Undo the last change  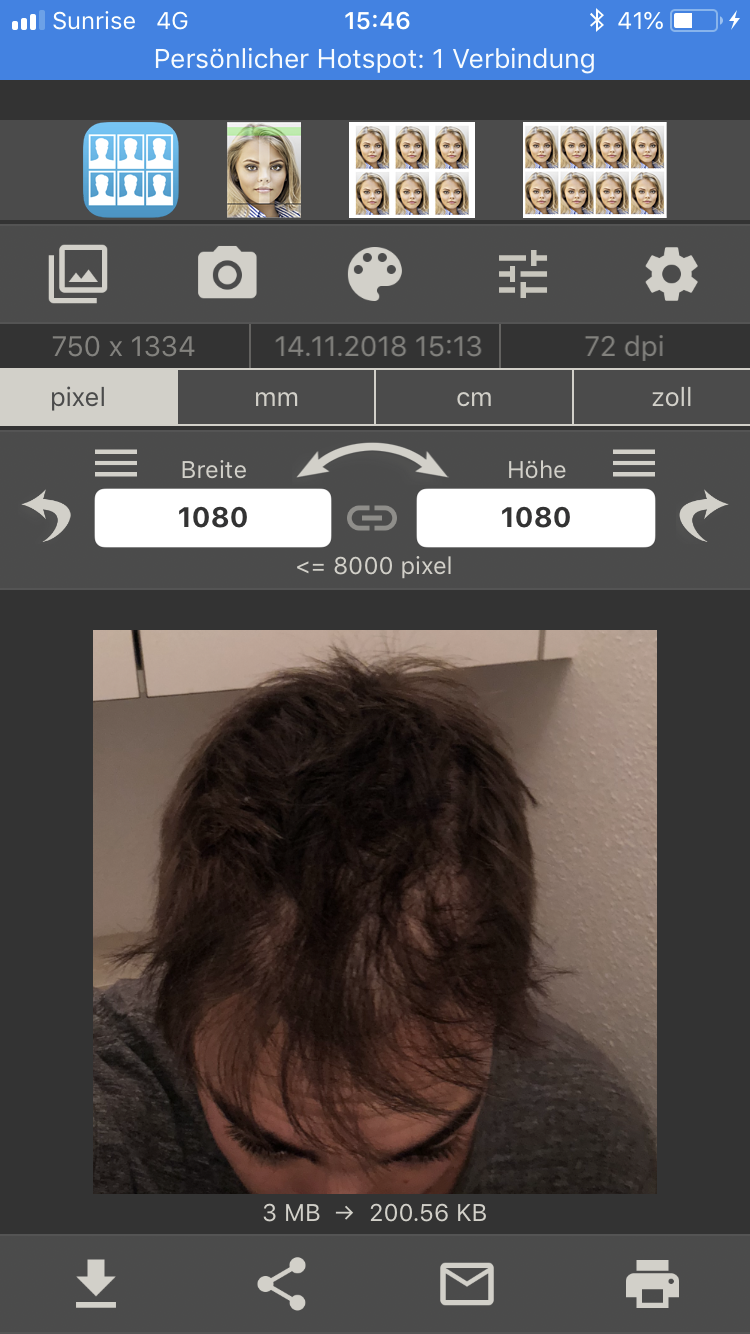[x=47, y=516]
